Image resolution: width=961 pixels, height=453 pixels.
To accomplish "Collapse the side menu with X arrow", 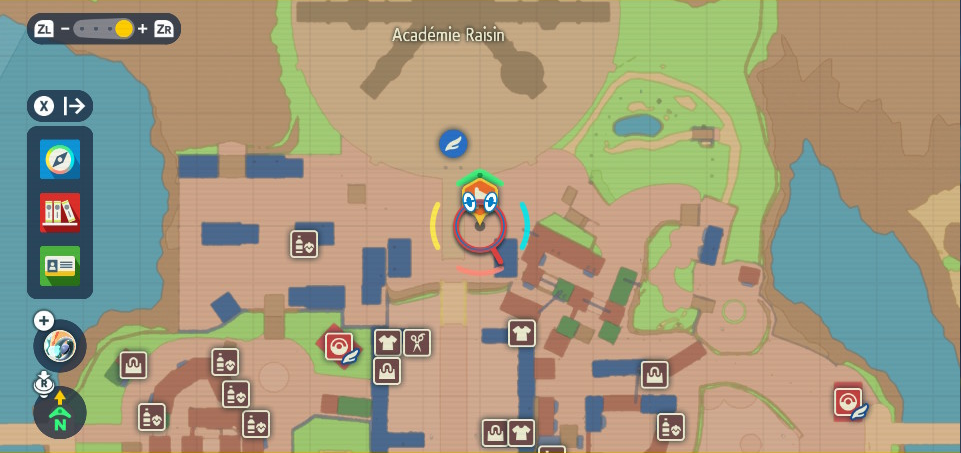I will [x=60, y=106].
